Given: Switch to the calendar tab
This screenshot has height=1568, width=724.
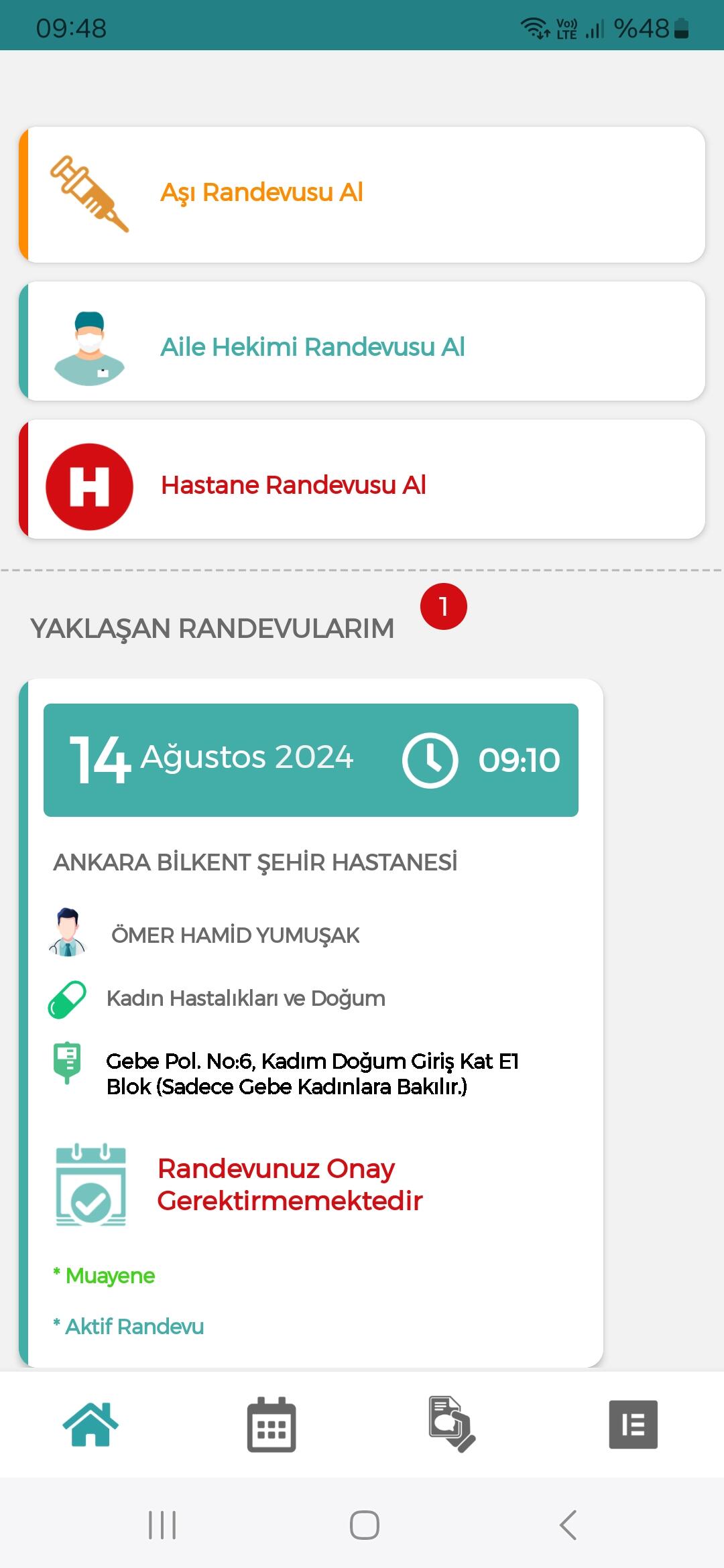Looking at the screenshot, I should click(x=271, y=1424).
